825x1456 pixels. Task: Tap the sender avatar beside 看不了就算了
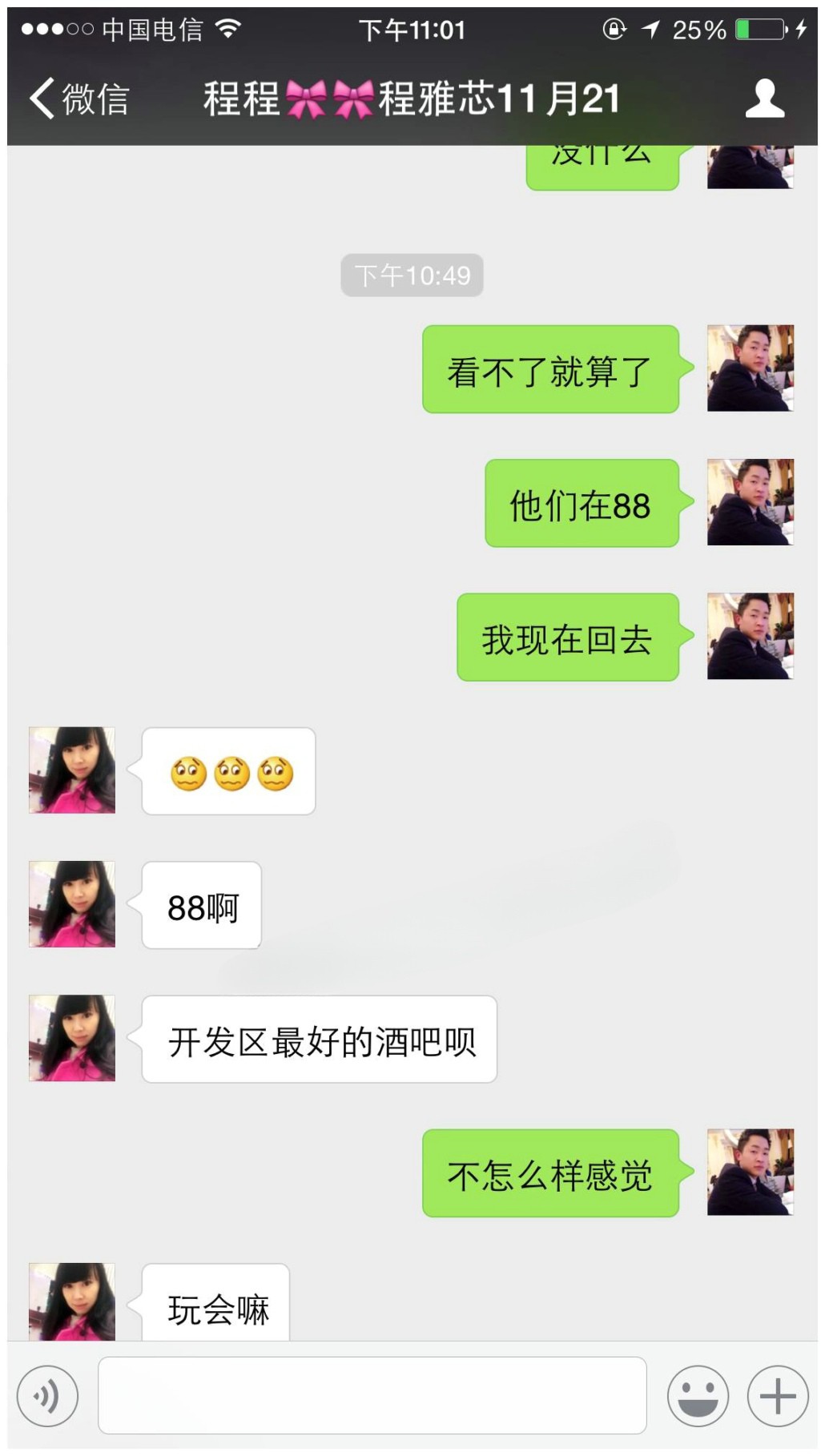click(750, 368)
